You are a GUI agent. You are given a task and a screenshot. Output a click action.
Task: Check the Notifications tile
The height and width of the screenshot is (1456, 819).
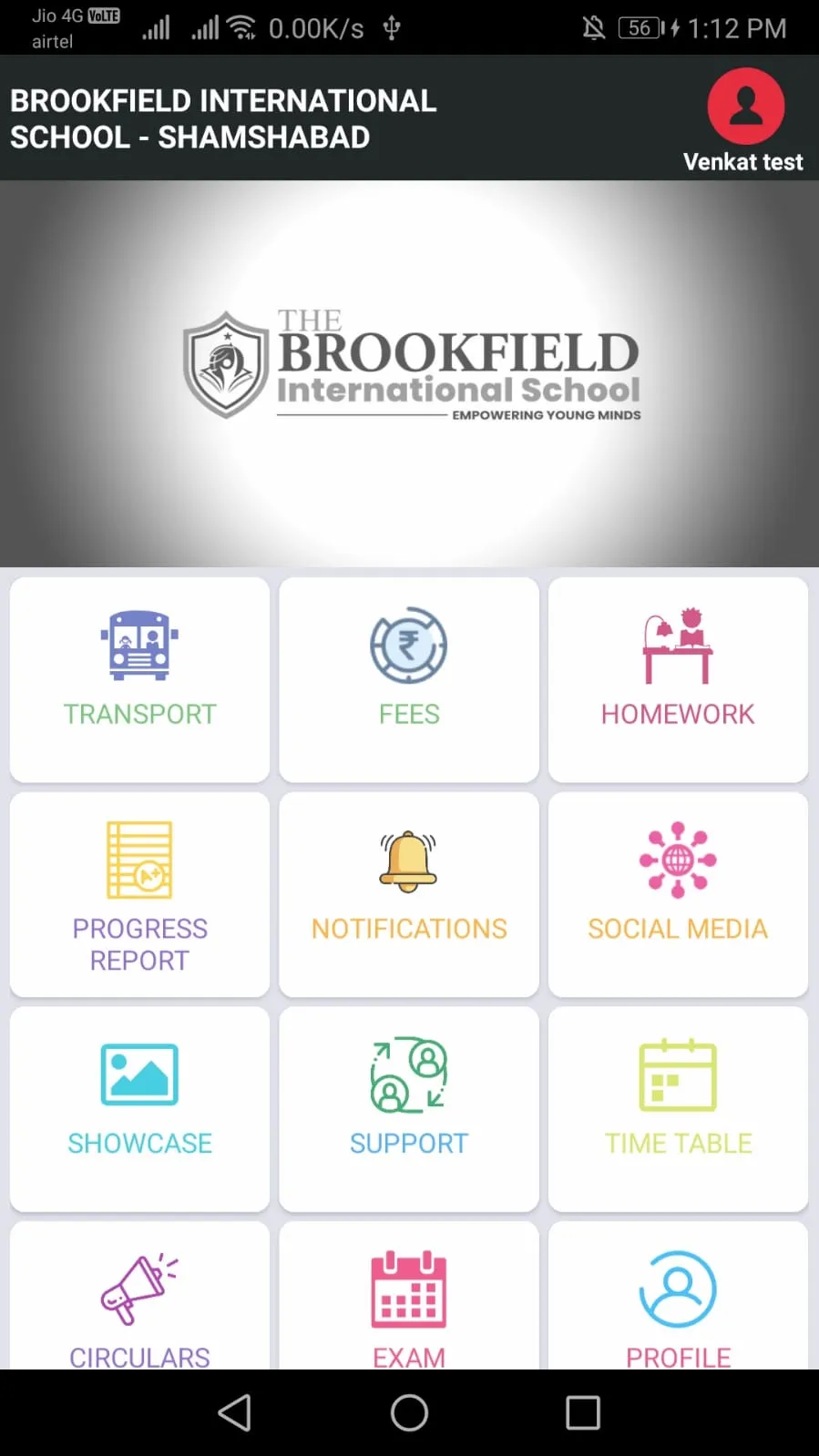[409, 894]
